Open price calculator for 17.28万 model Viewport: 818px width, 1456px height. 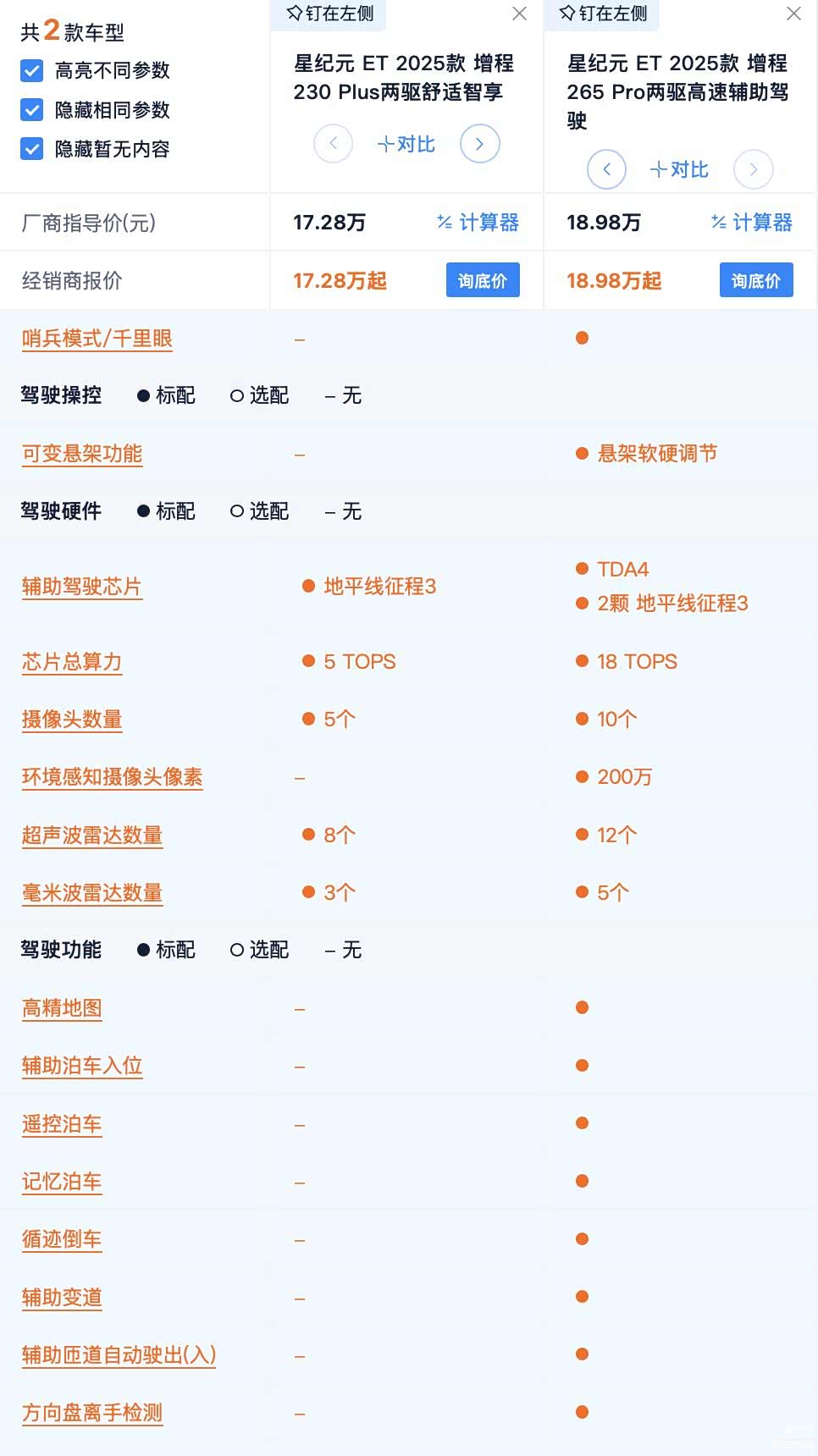(x=478, y=223)
